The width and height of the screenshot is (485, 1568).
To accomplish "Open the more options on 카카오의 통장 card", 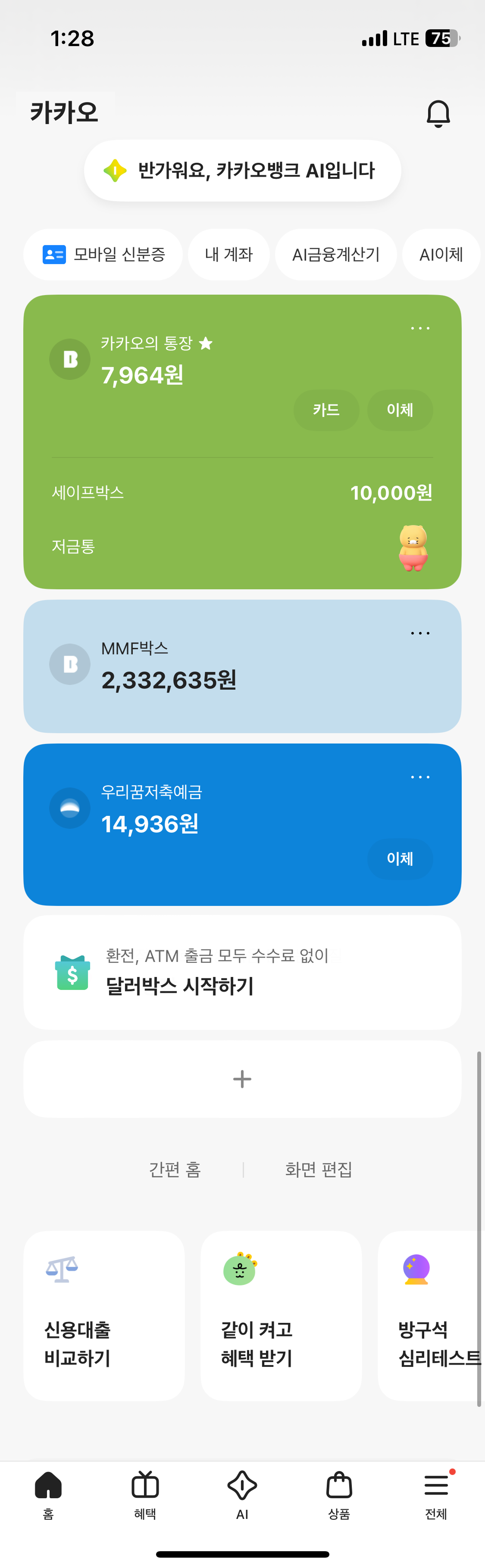I will pyautogui.click(x=420, y=328).
